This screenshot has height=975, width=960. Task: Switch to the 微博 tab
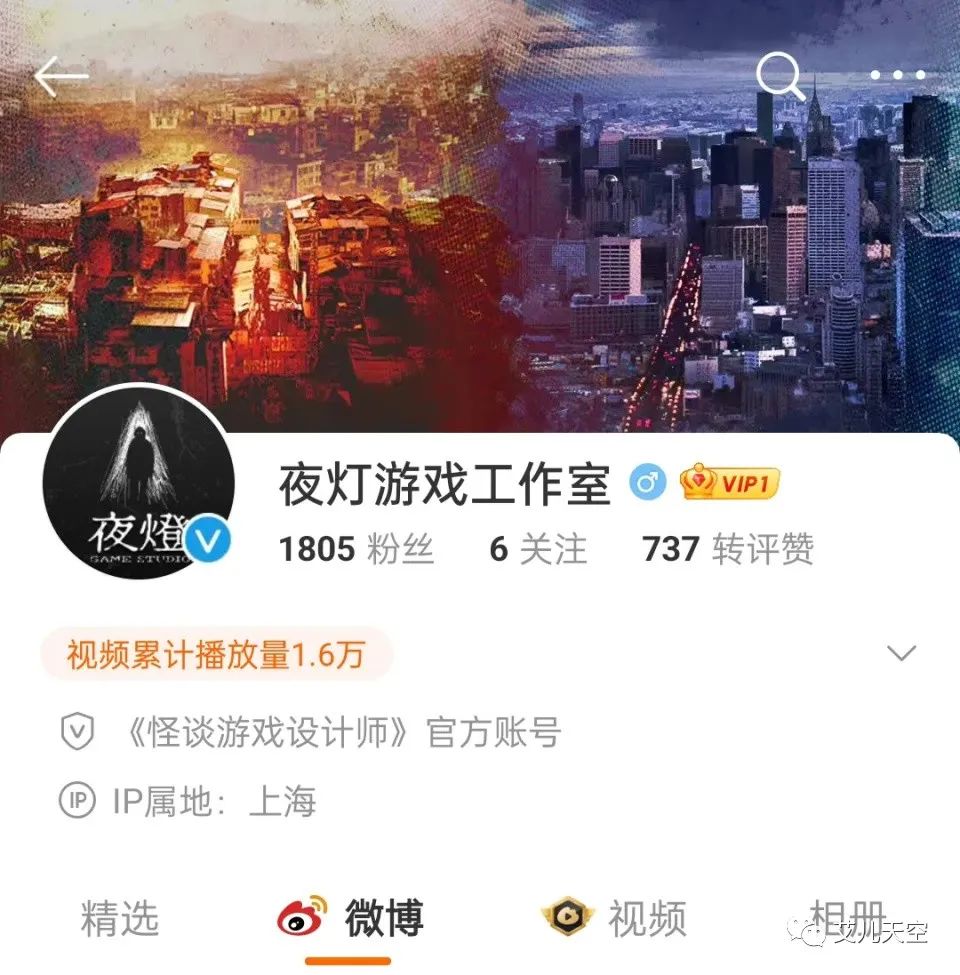(x=350, y=918)
